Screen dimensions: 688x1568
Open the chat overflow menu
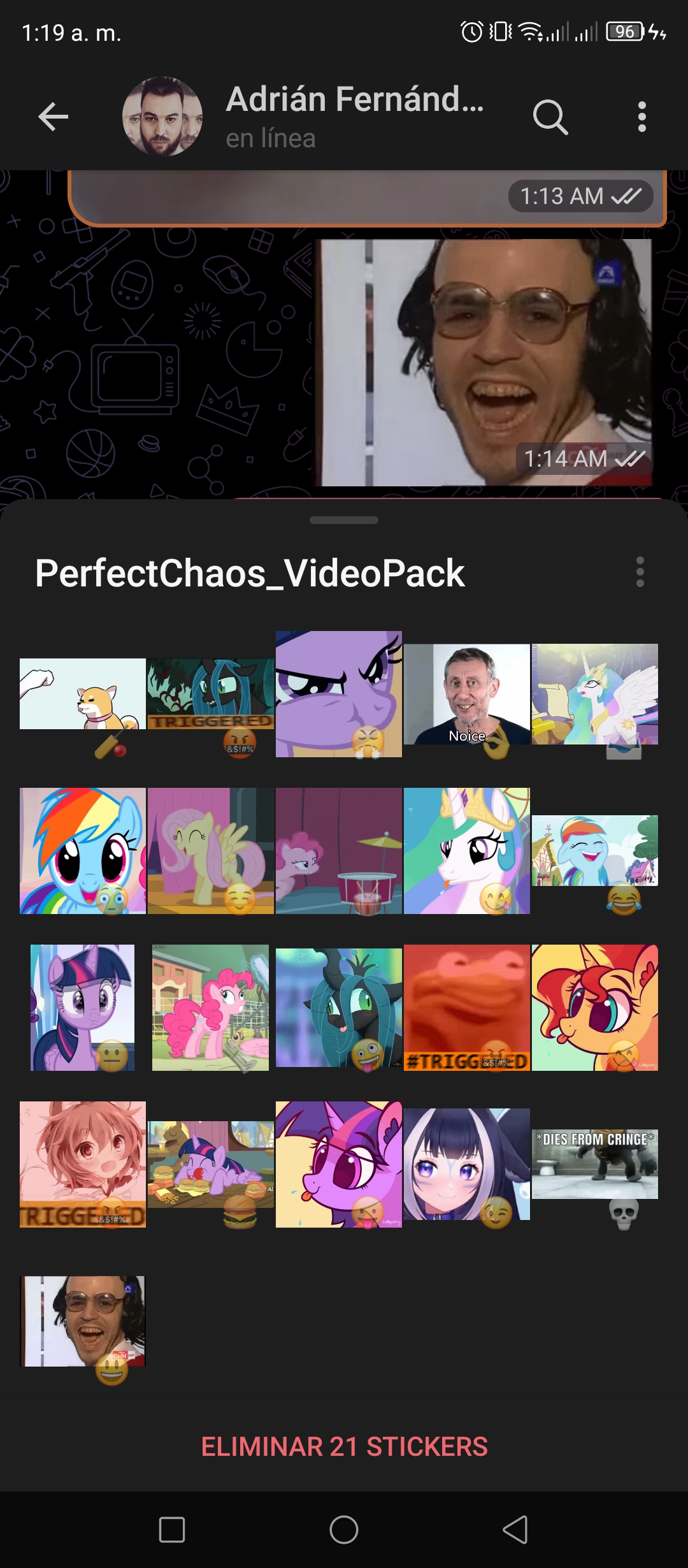tap(641, 117)
